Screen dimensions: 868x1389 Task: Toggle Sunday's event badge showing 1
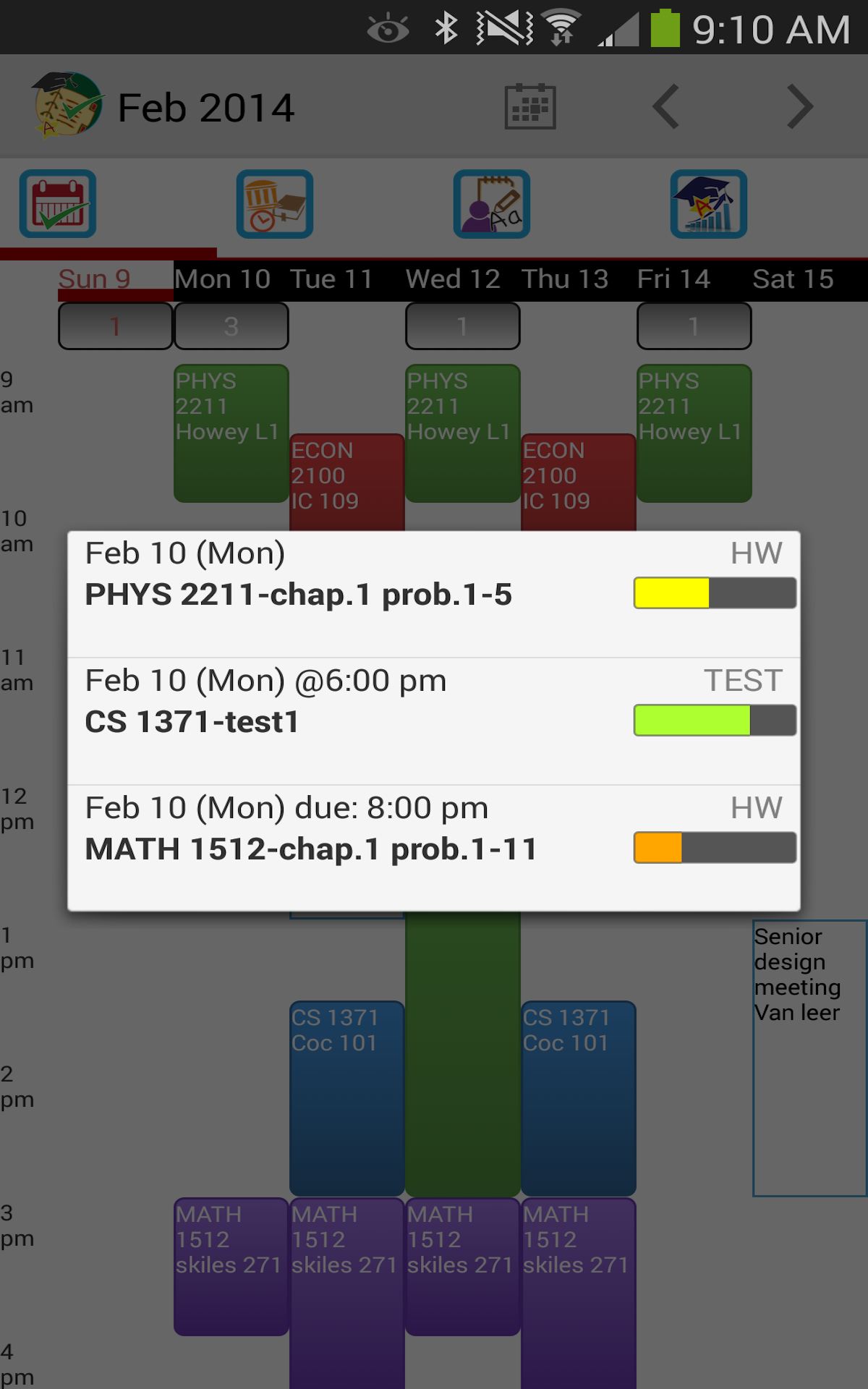(114, 326)
